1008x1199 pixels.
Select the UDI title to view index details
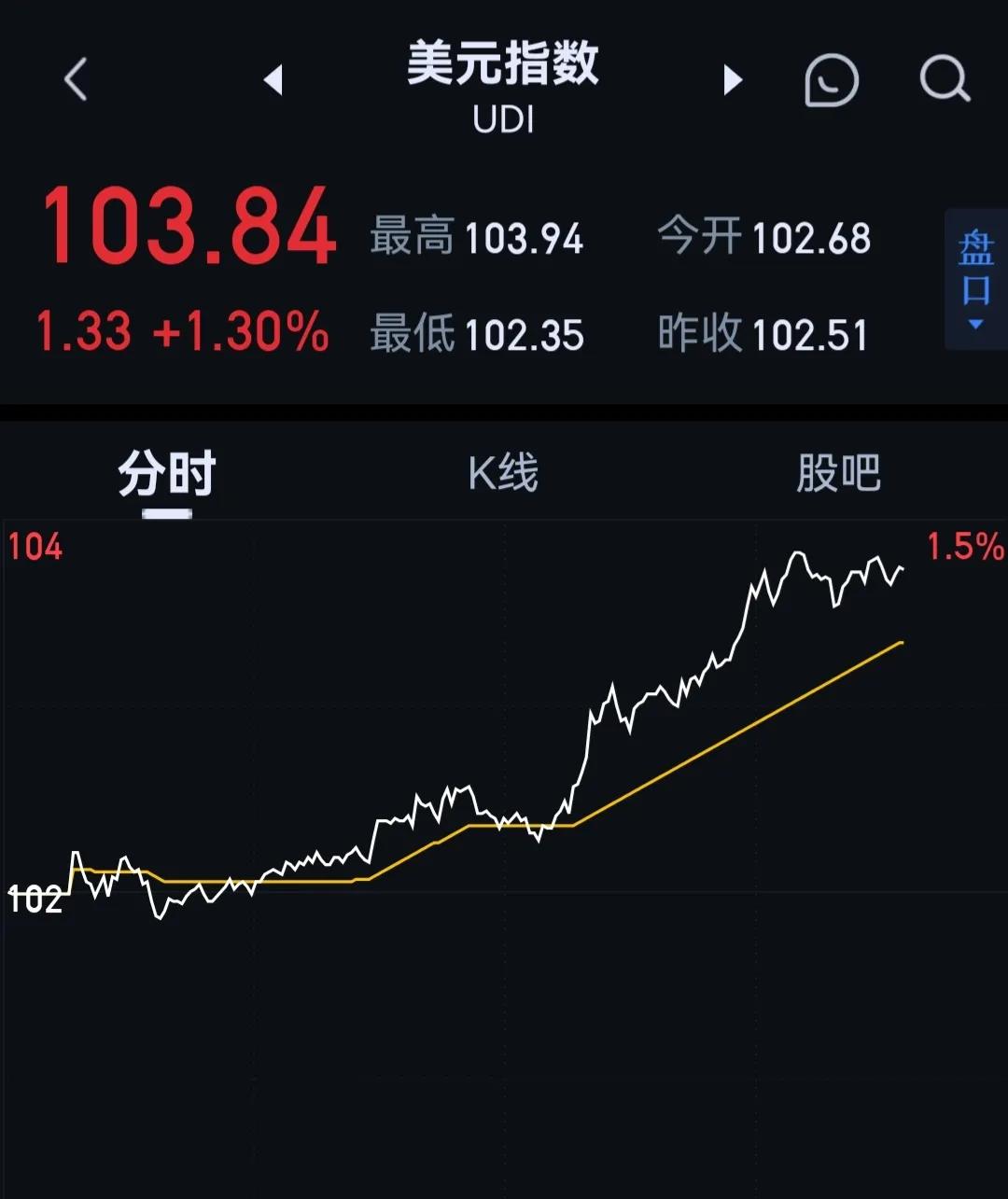click(x=504, y=119)
